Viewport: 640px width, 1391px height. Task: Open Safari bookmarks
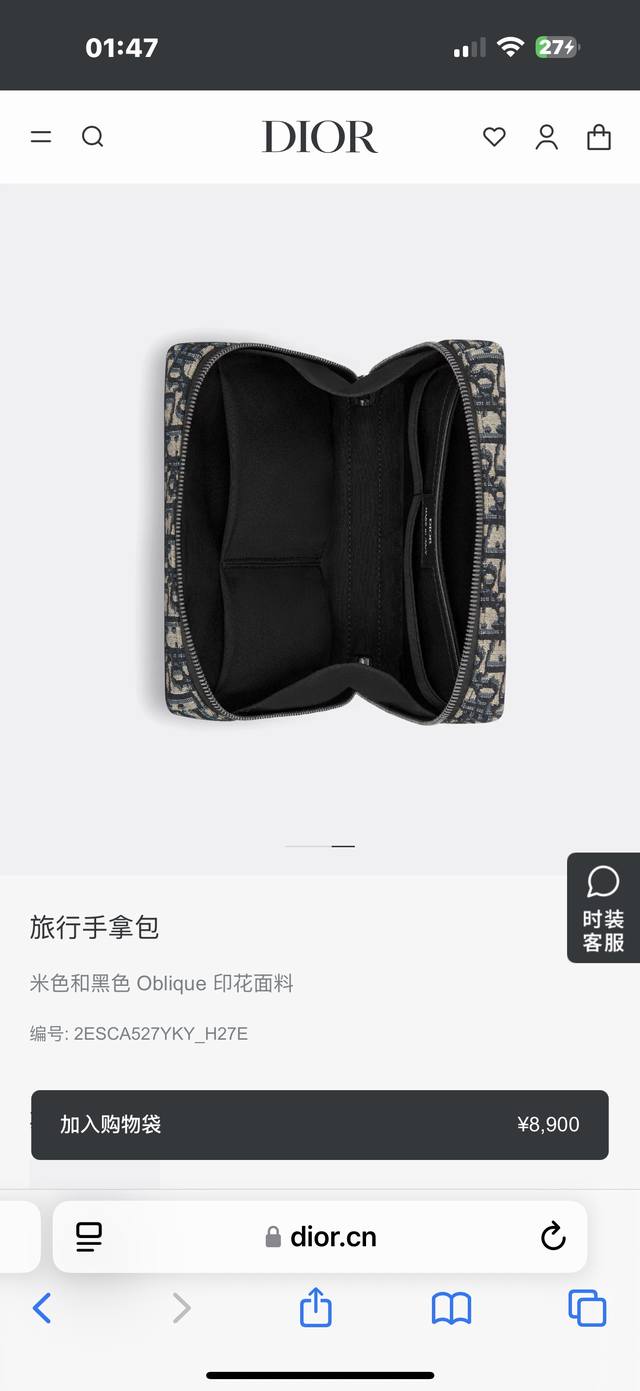point(451,1308)
